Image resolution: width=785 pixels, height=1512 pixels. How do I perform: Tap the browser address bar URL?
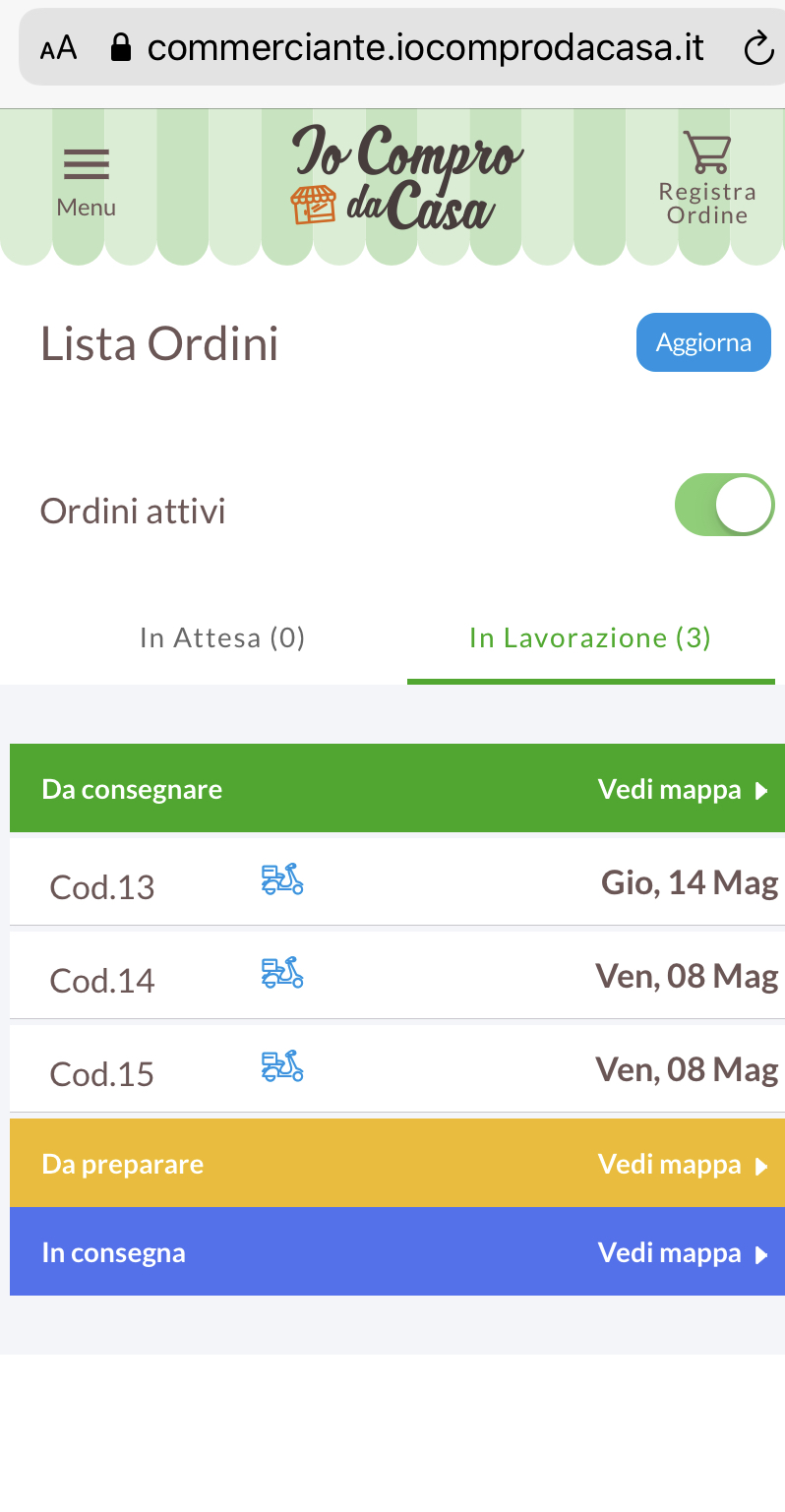click(425, 47)
